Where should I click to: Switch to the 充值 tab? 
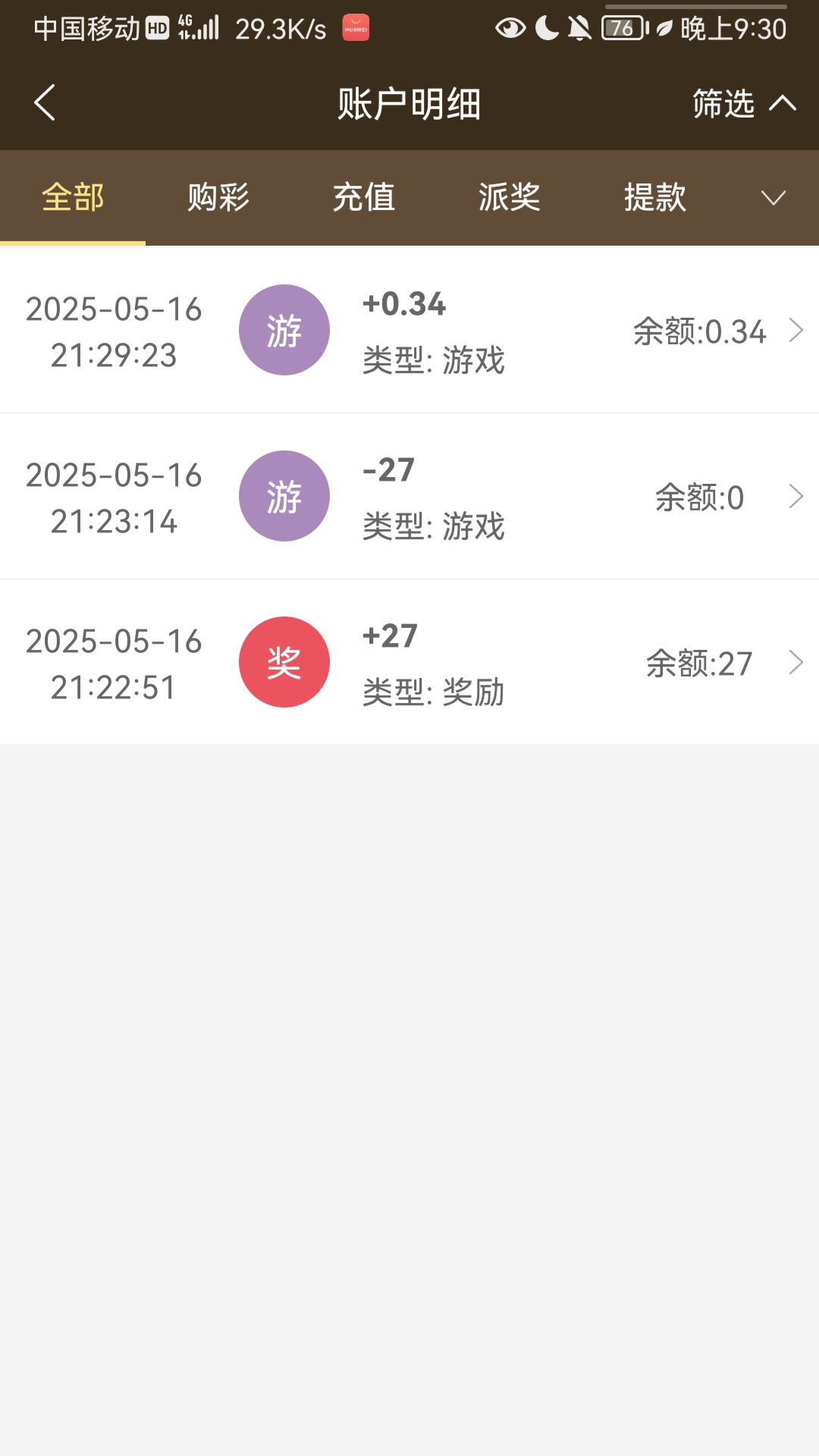pos(364,198)
